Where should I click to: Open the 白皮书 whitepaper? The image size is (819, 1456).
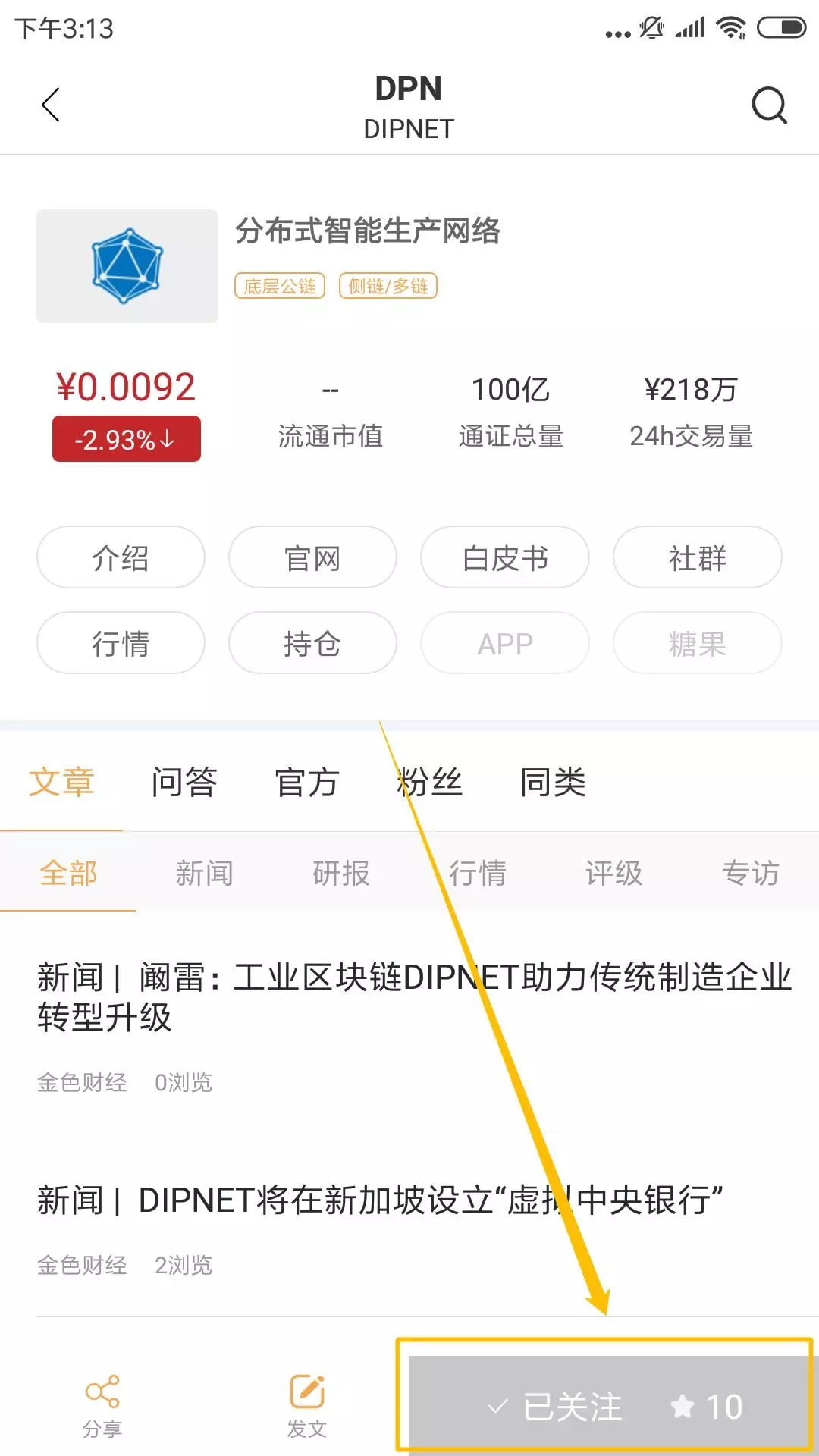pyautogui.click(x=505, y=557)
